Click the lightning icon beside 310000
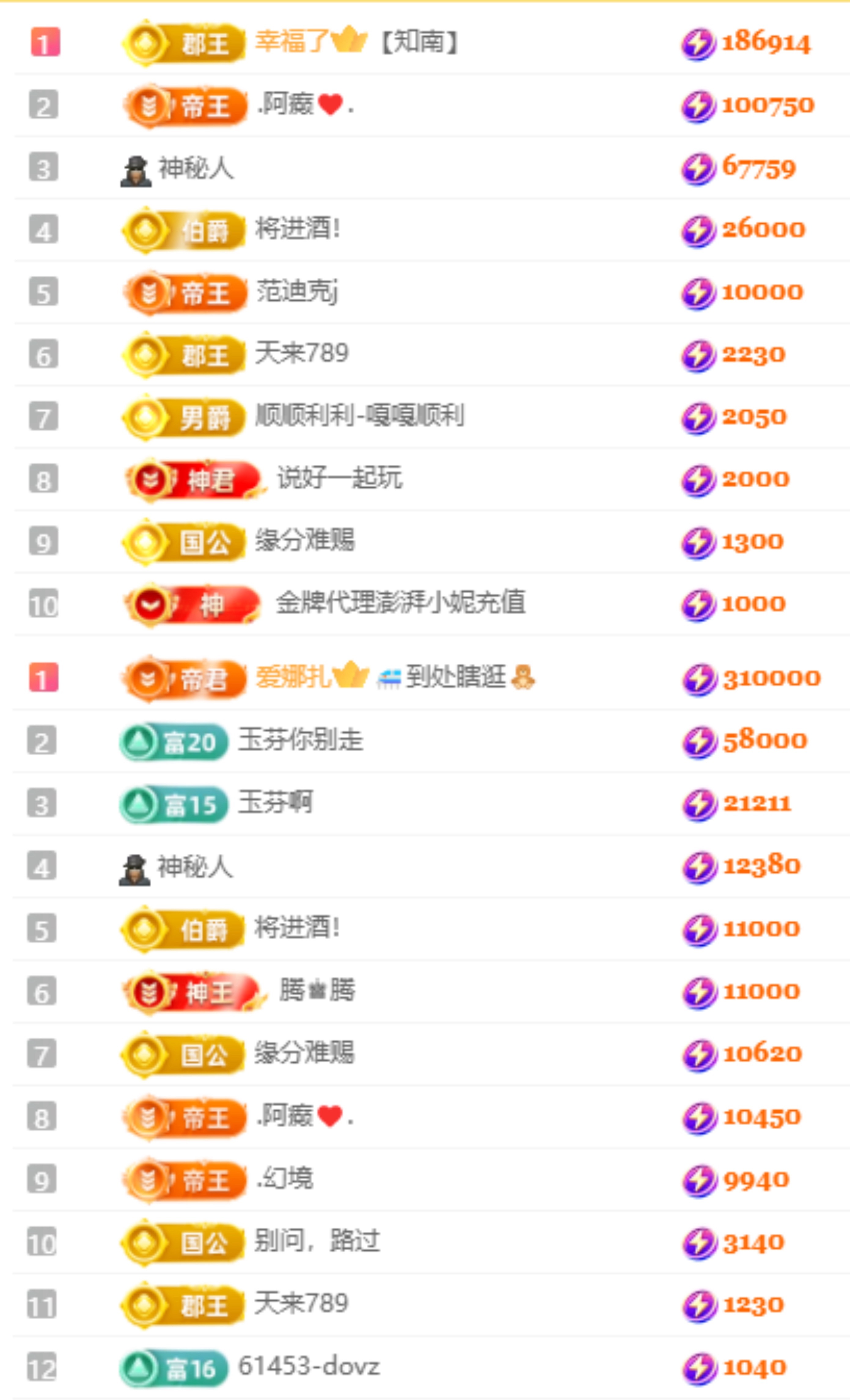The height and width of the screenshot is (1400, 850). click(700, 678)
